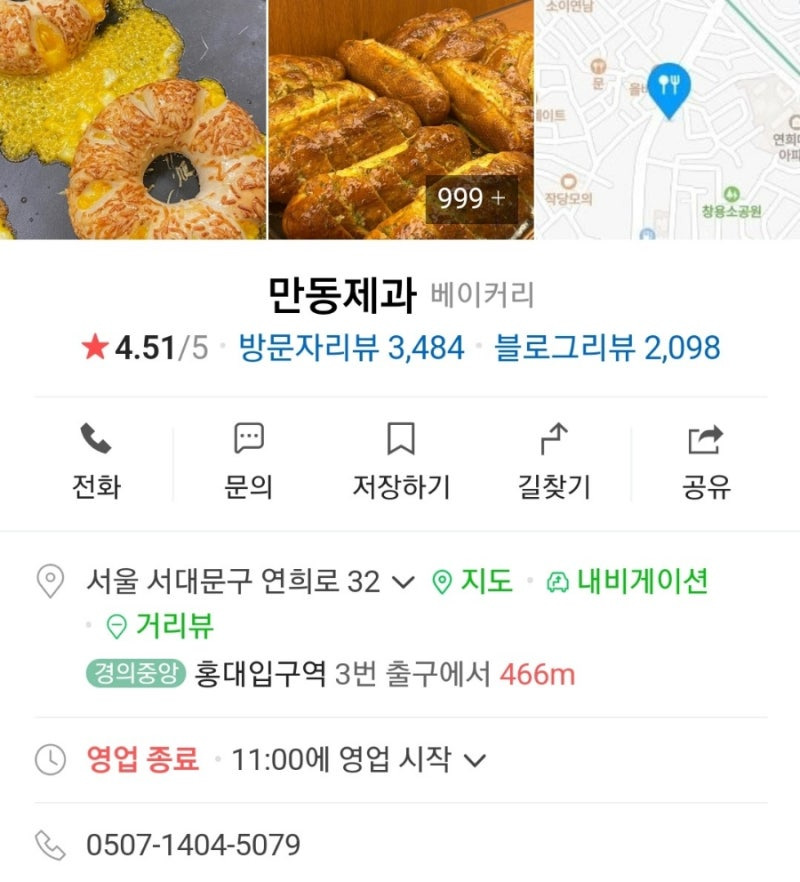The width and height of the screenshot is (800, 882).
Task: Launch 내비게이션 navigation
Action: [628, 581]
